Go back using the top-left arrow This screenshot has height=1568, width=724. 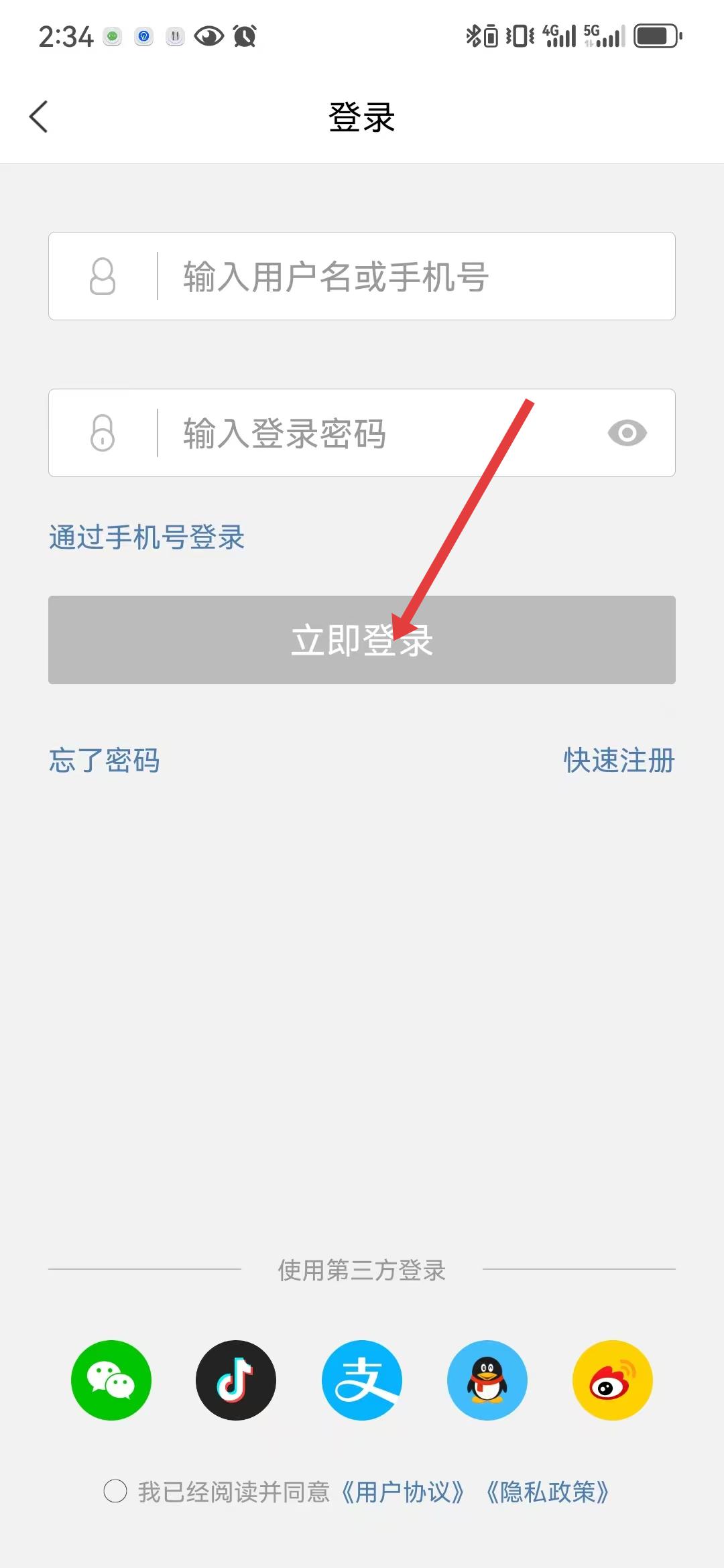click(39, 117)
